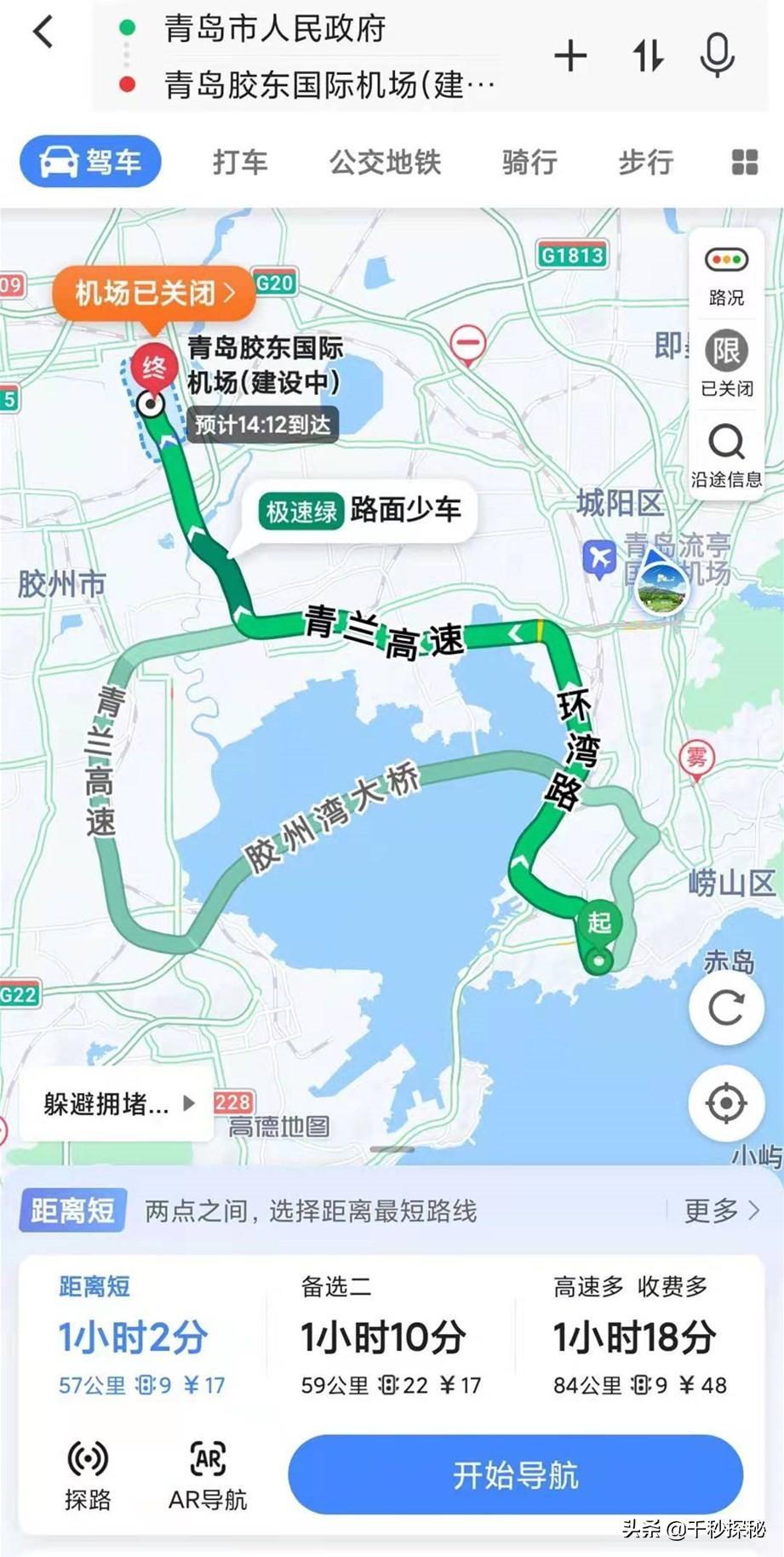This screenshot has height=1557, width=784.
Task: Expand the 躲避拥堵 preference
Action: pyautogui.click(x=117, y=1104)
